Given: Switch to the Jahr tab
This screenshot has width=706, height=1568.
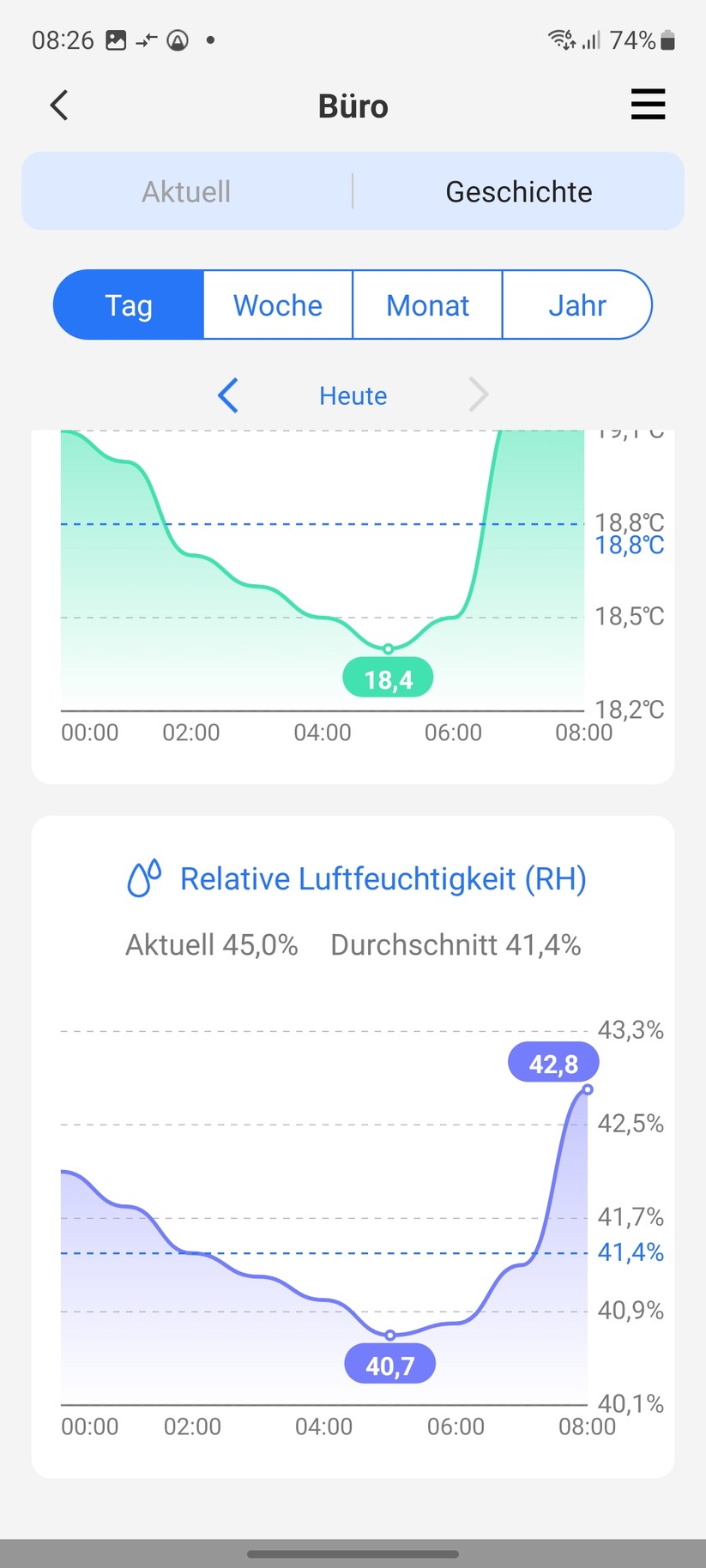Looking at the screenshot, I should pyautogui.click(x=576, y=305).
